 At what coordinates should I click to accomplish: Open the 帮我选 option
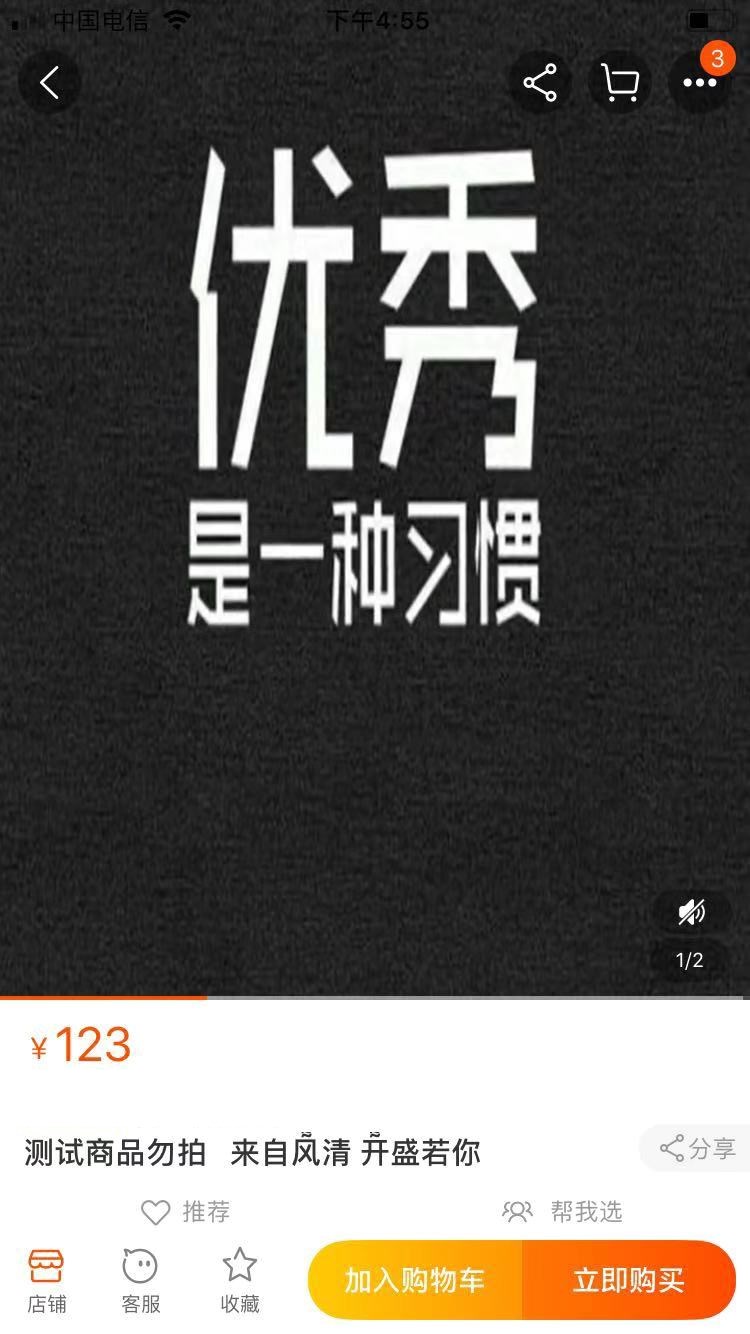(x=563, y=1212)
